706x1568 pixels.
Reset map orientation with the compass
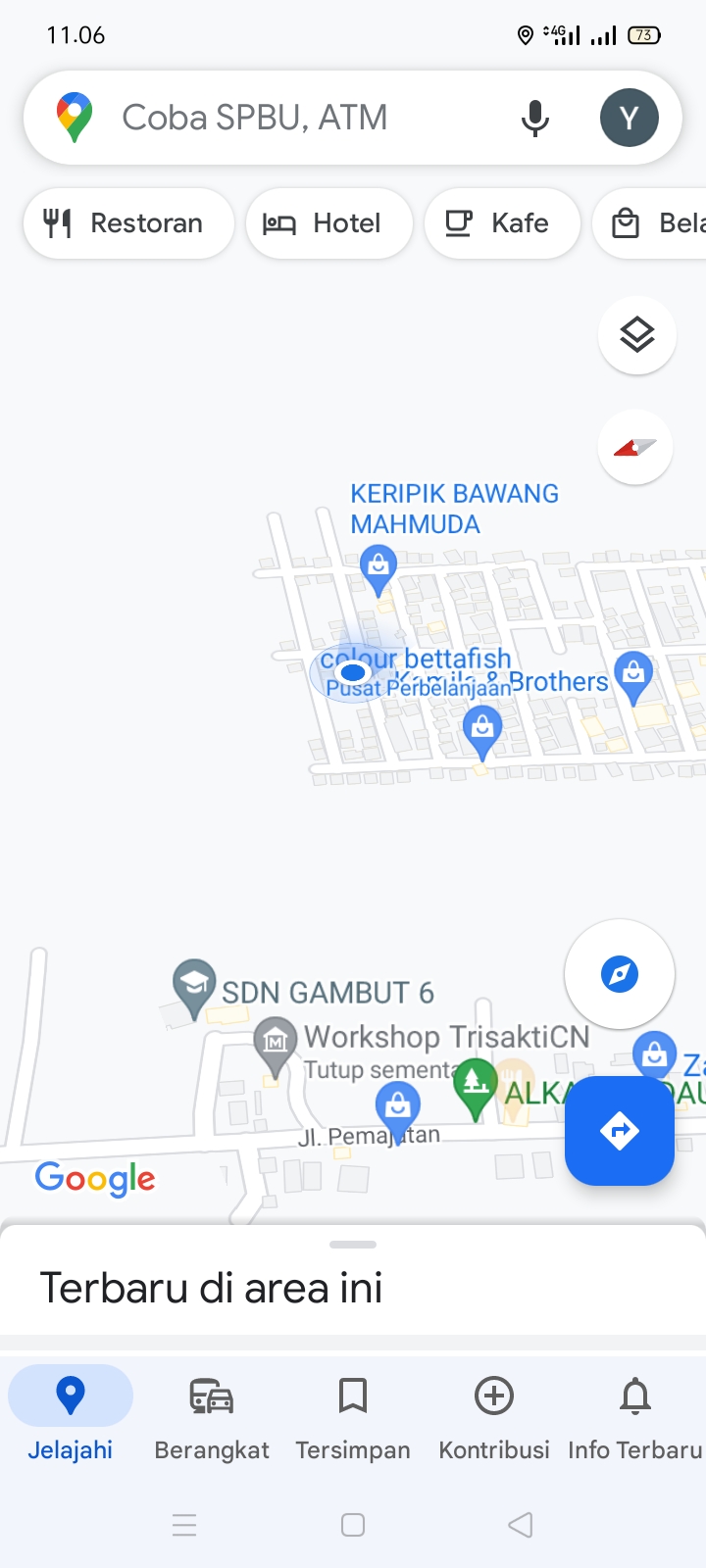635,447
